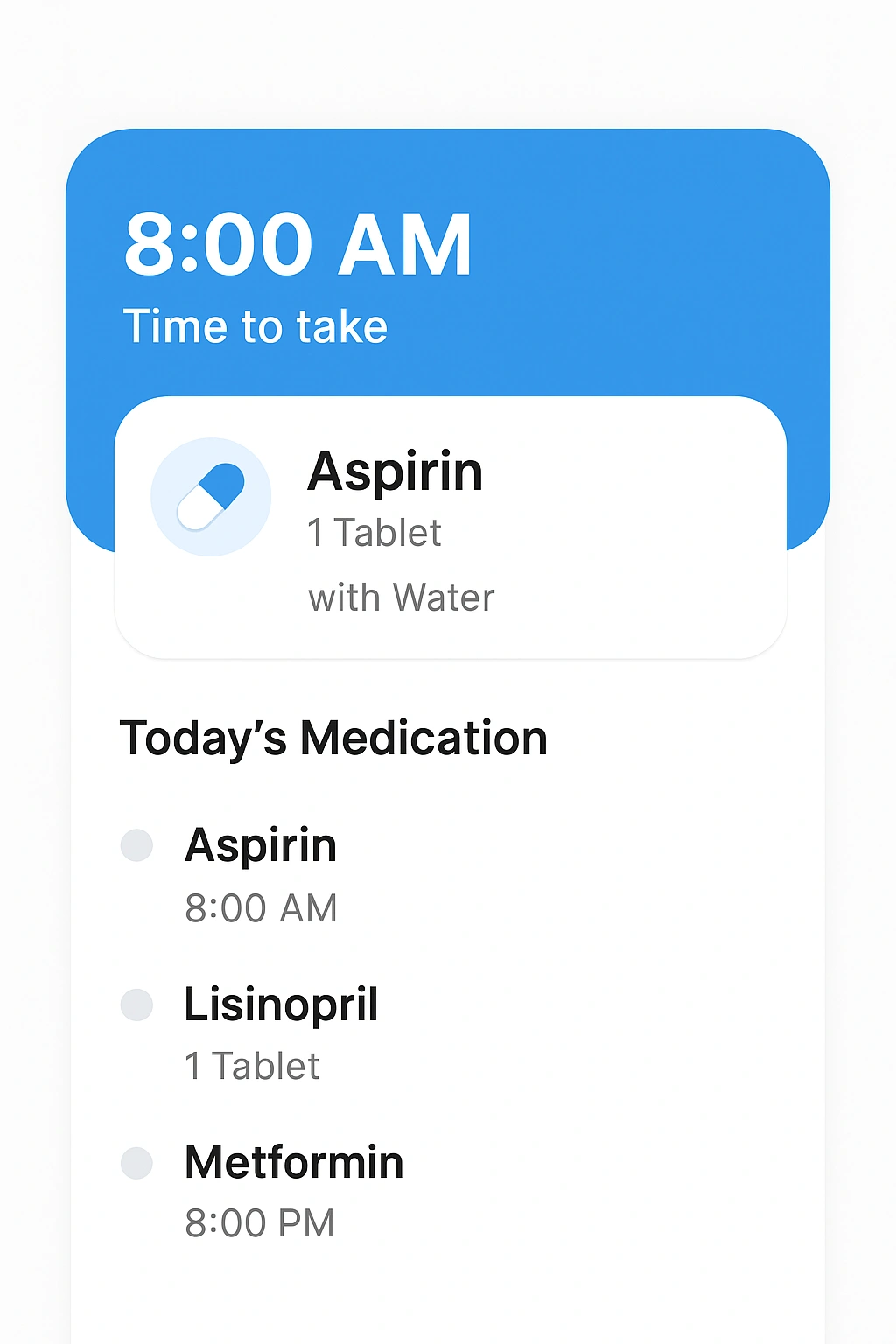
Task: Click the '1 Tablet' dosage under Lisinopril
Action: 252,1066
